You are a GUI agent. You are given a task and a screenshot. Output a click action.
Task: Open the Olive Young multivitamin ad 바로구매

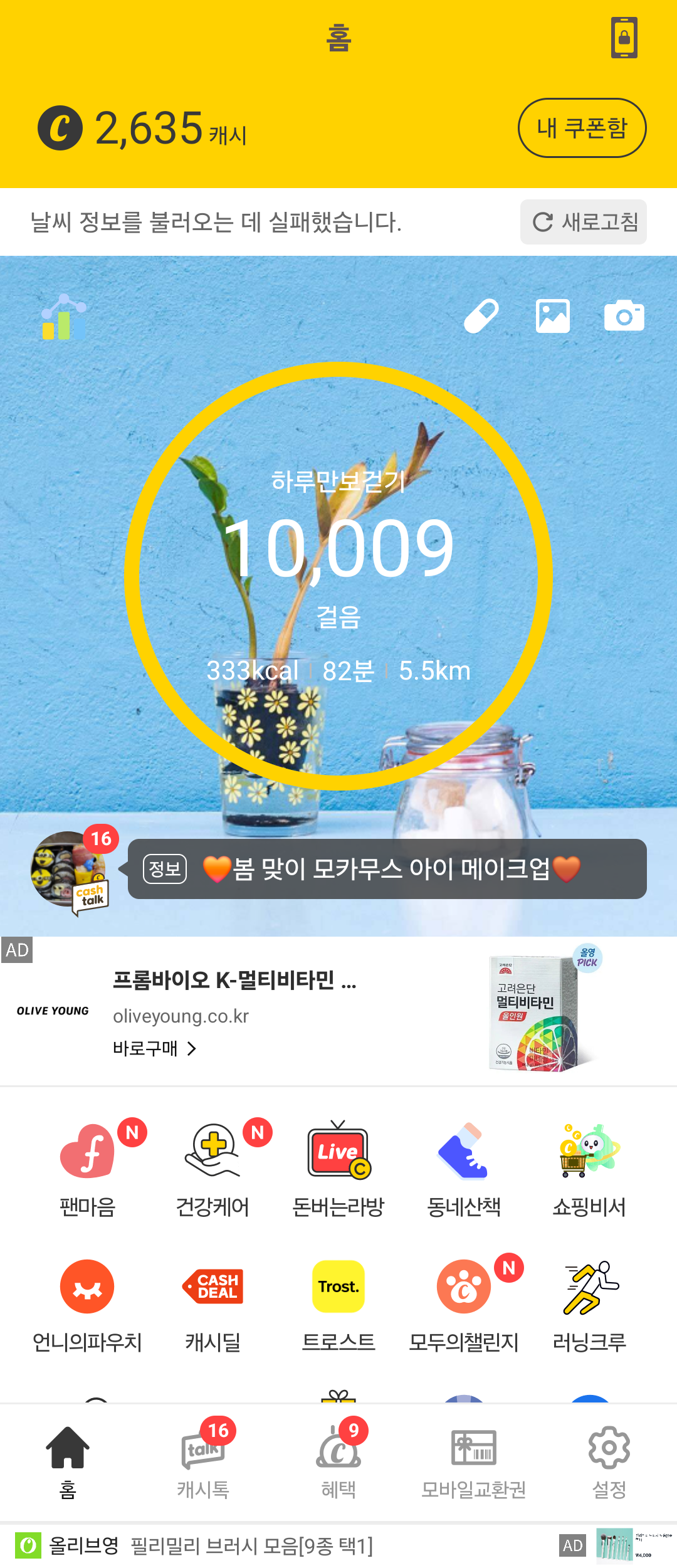[154, 1048]
